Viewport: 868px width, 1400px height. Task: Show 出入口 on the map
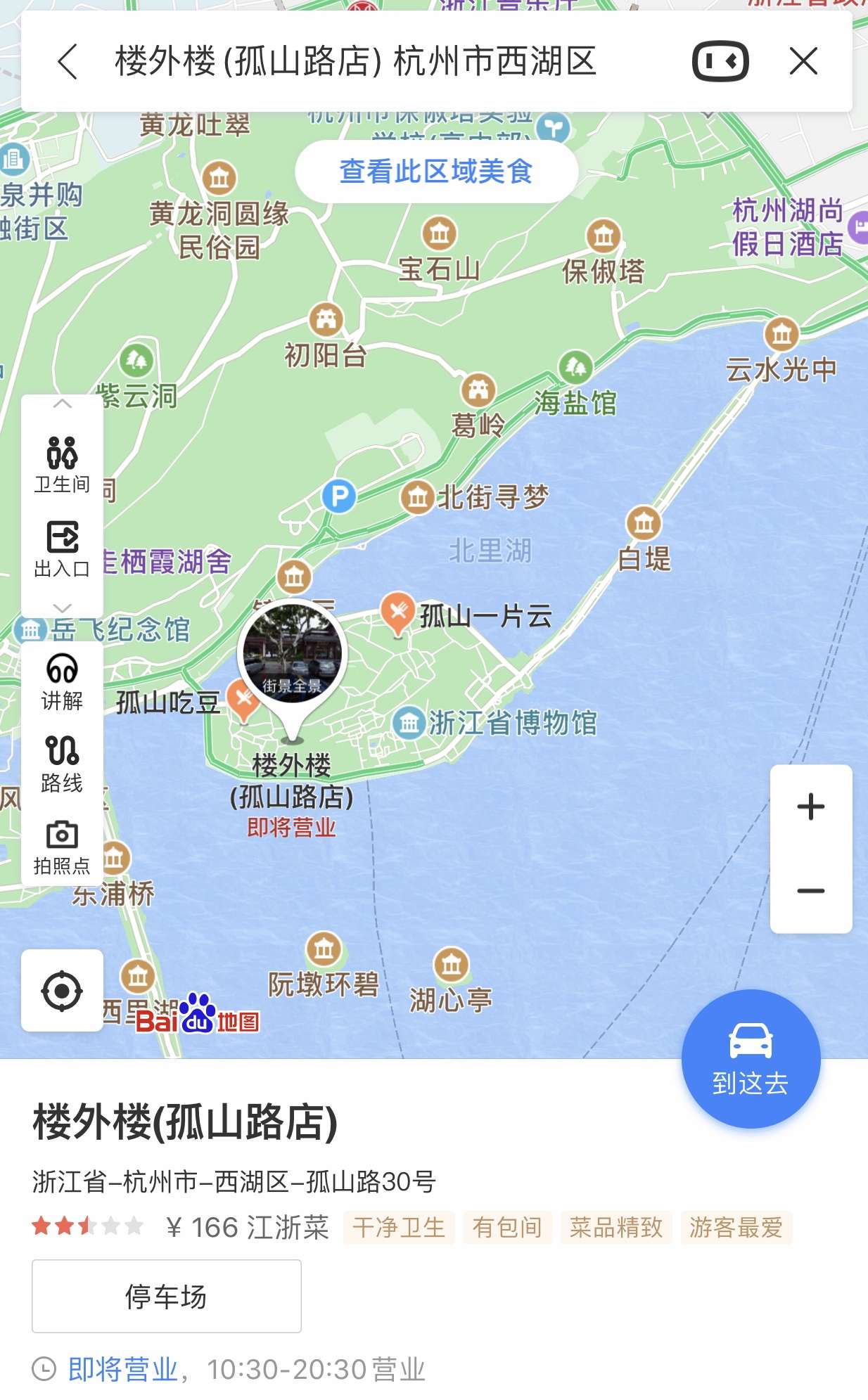point(62,549)
